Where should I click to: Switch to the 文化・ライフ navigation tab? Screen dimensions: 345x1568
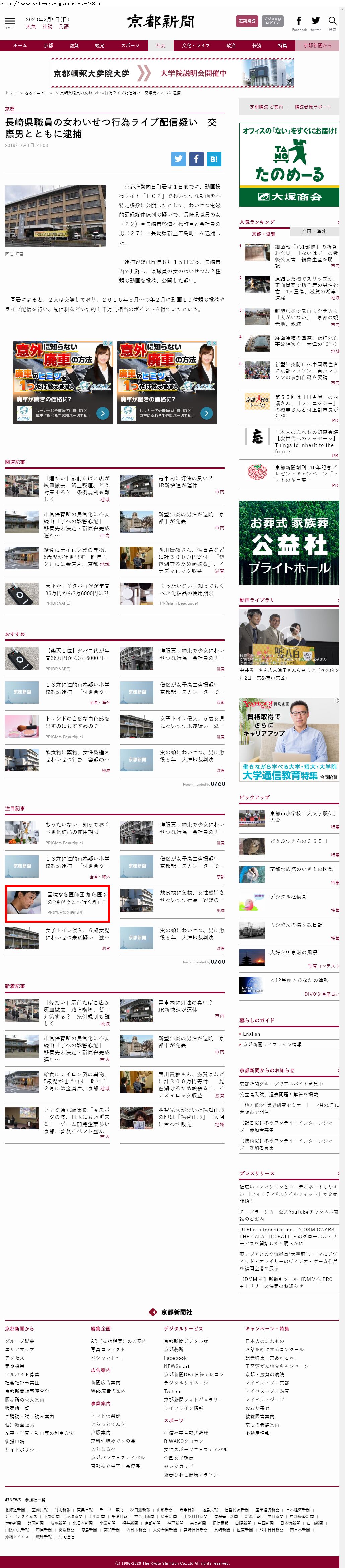click(195, 46)
